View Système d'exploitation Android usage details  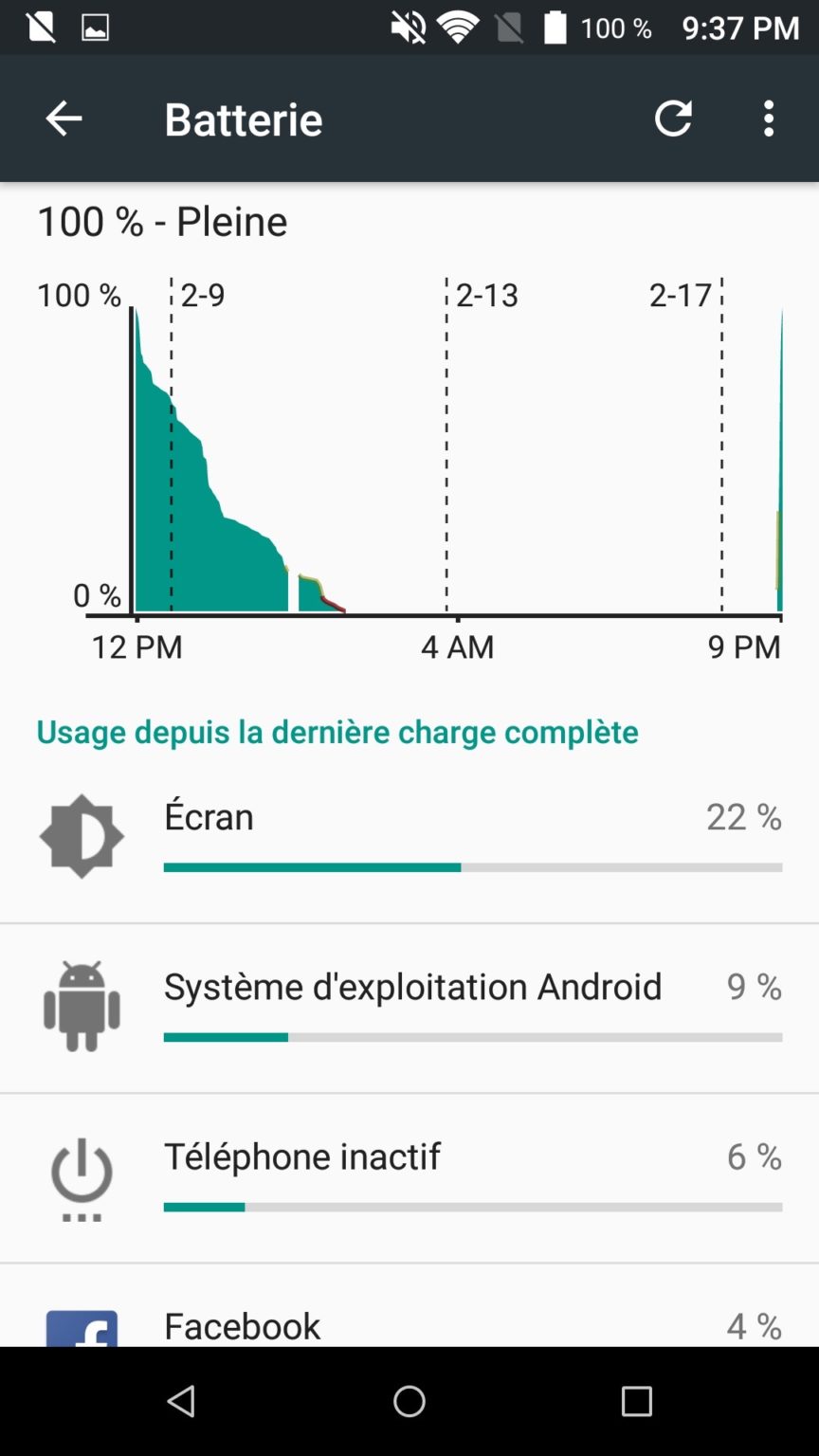(409, 1007)
